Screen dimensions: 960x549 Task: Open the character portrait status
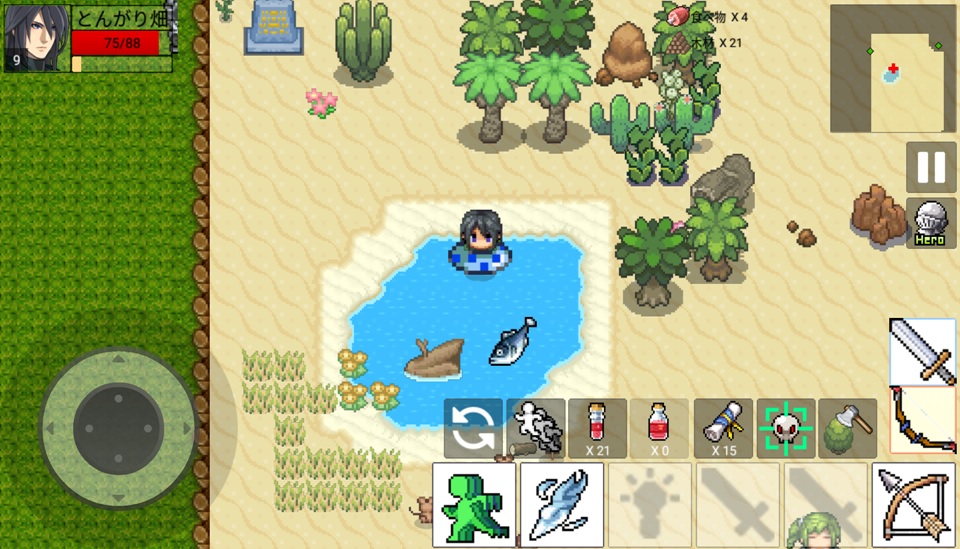(37, 38)
